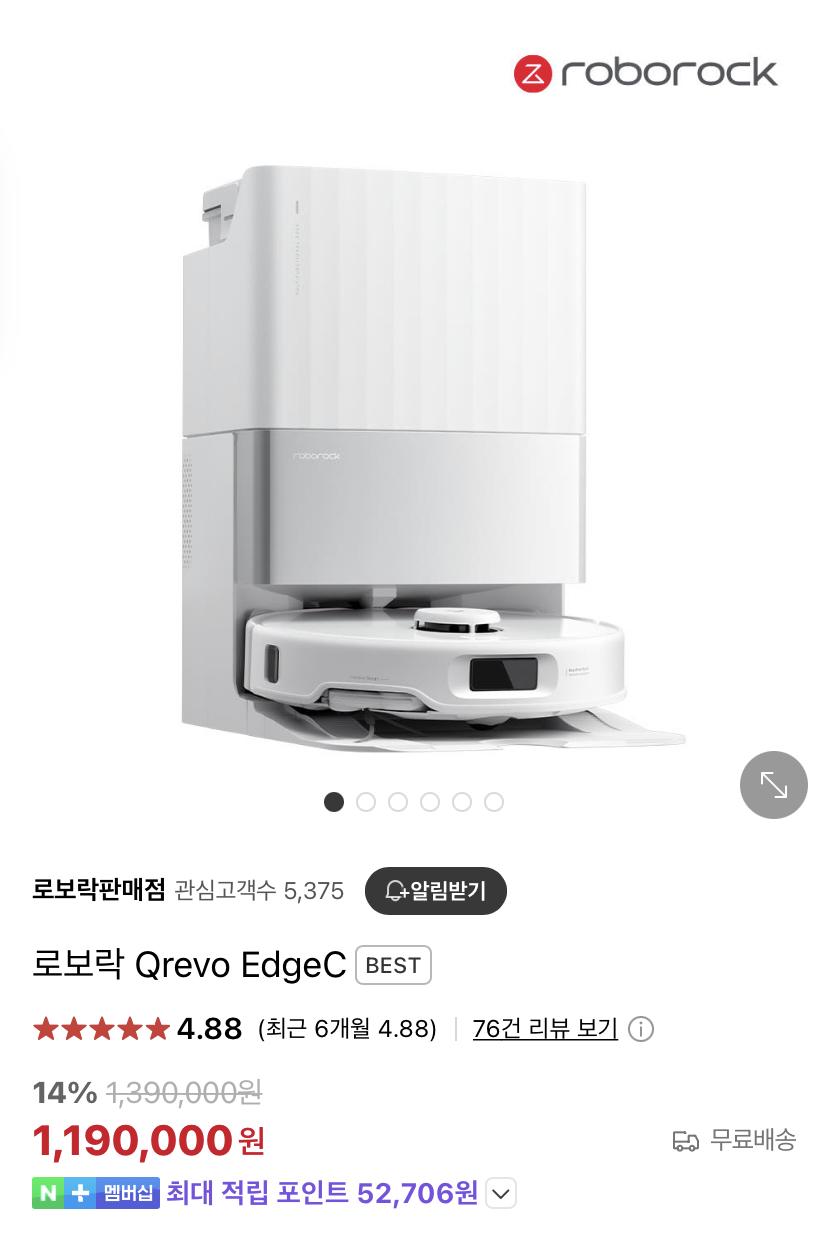Image resolution: width=828 pixels, height=1252 pixels.
Task: Open the 로보락판매점 store page
Action: tap(99, 890)
